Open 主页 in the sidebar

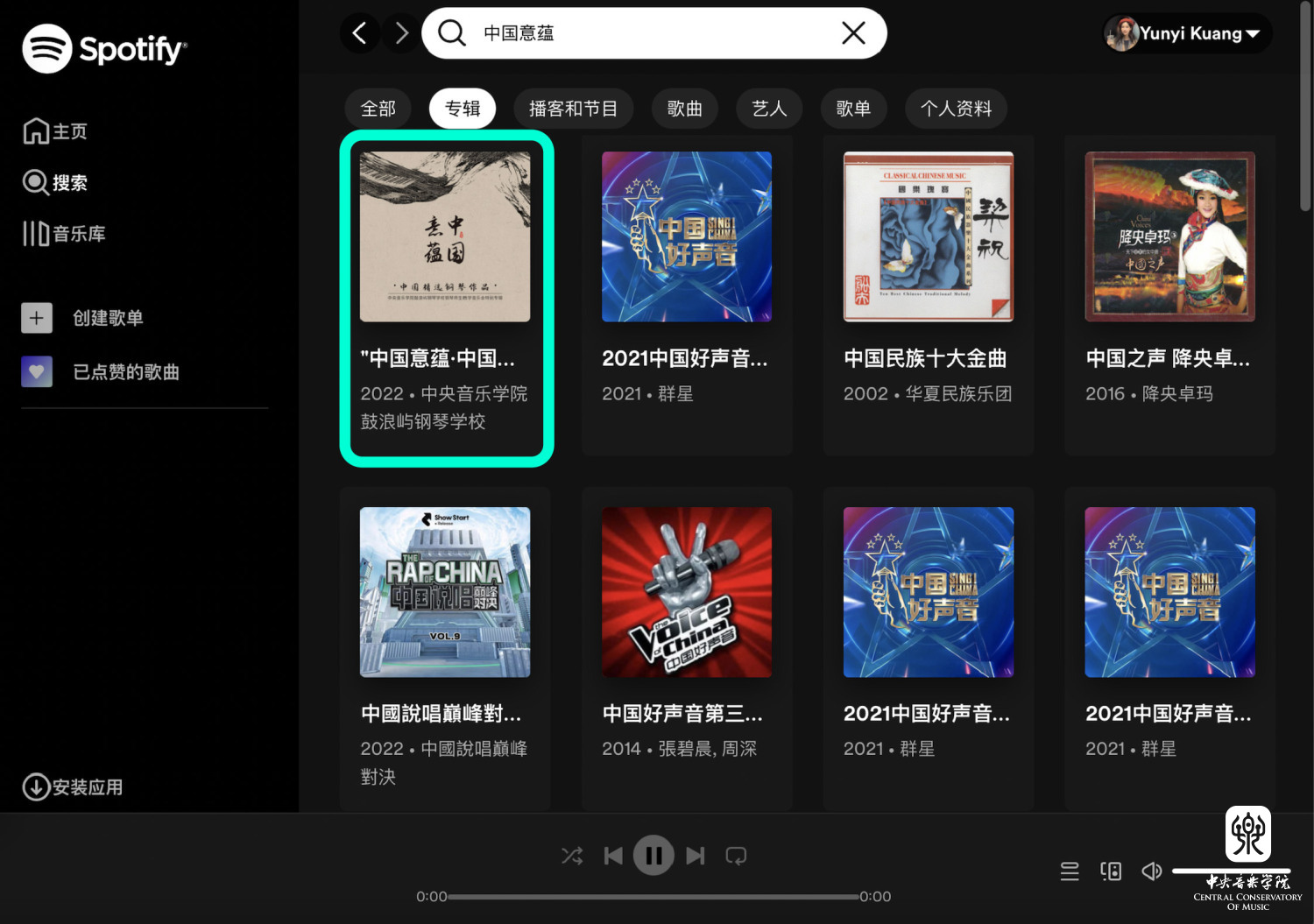click(x=56, y=131)
